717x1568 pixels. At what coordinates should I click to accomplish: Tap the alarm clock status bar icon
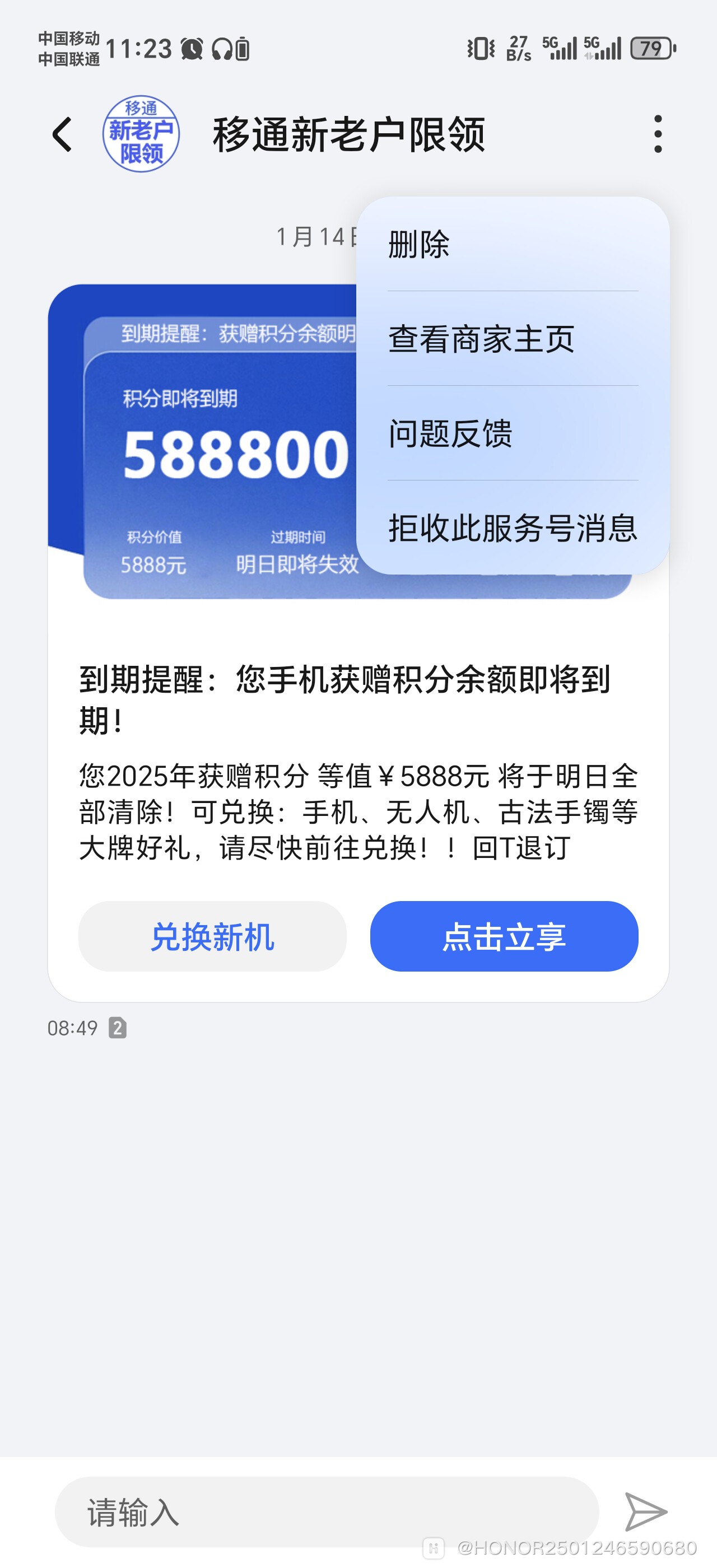[192, 48]
